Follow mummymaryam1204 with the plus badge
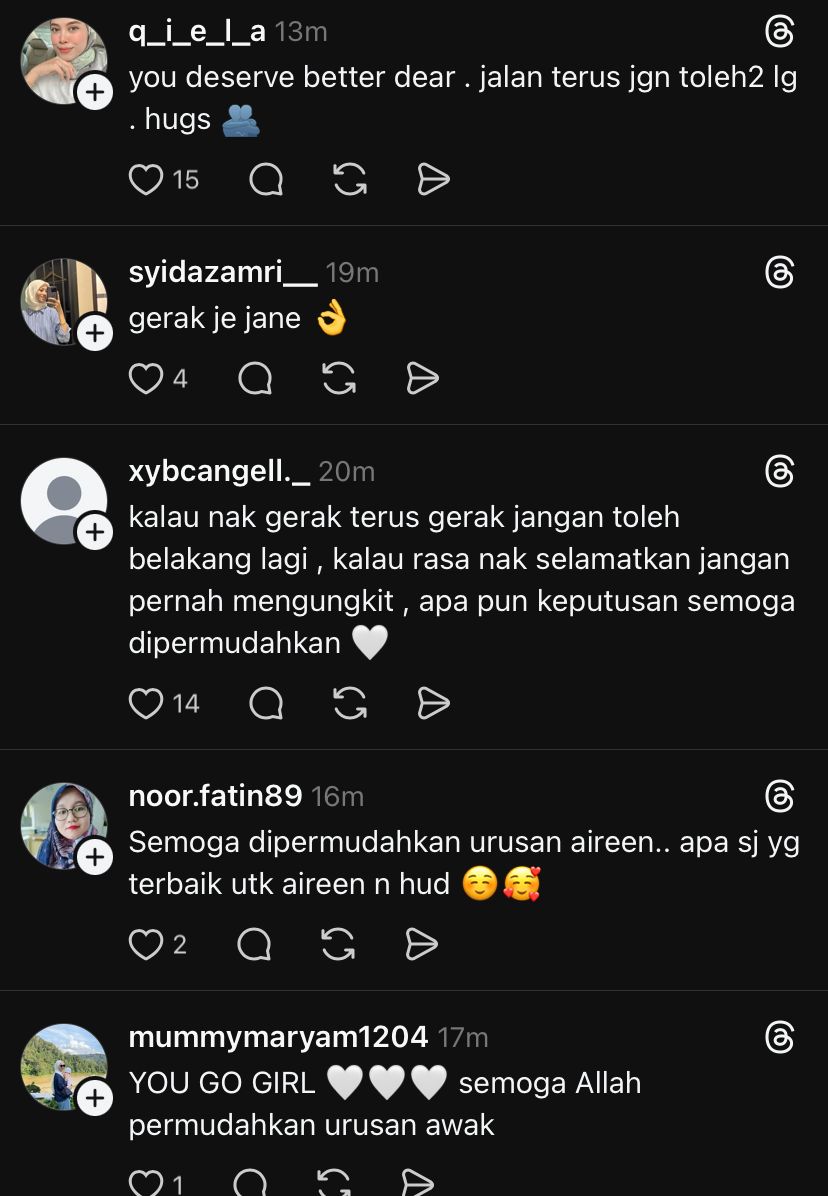 [95, 1099]
